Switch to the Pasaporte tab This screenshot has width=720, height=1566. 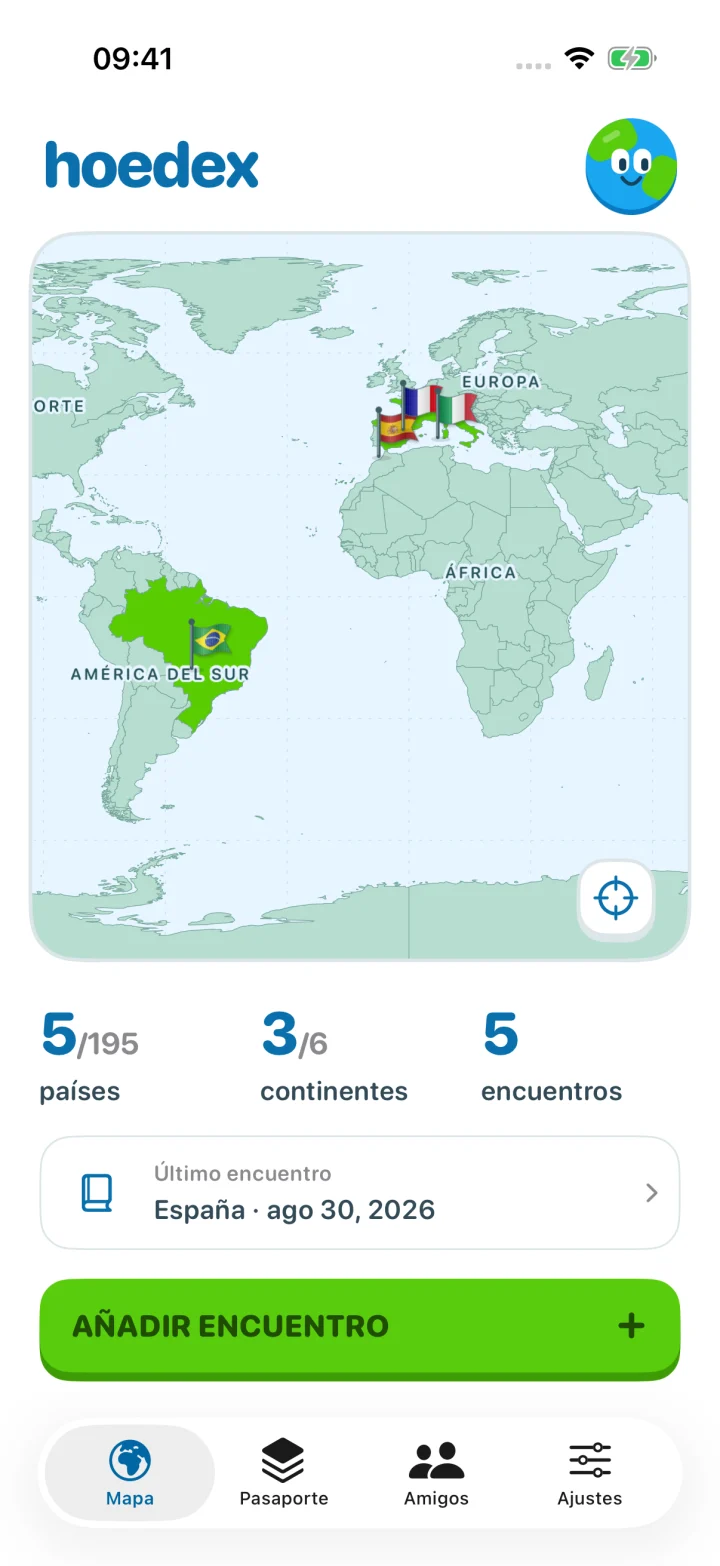click(284, 1472)
